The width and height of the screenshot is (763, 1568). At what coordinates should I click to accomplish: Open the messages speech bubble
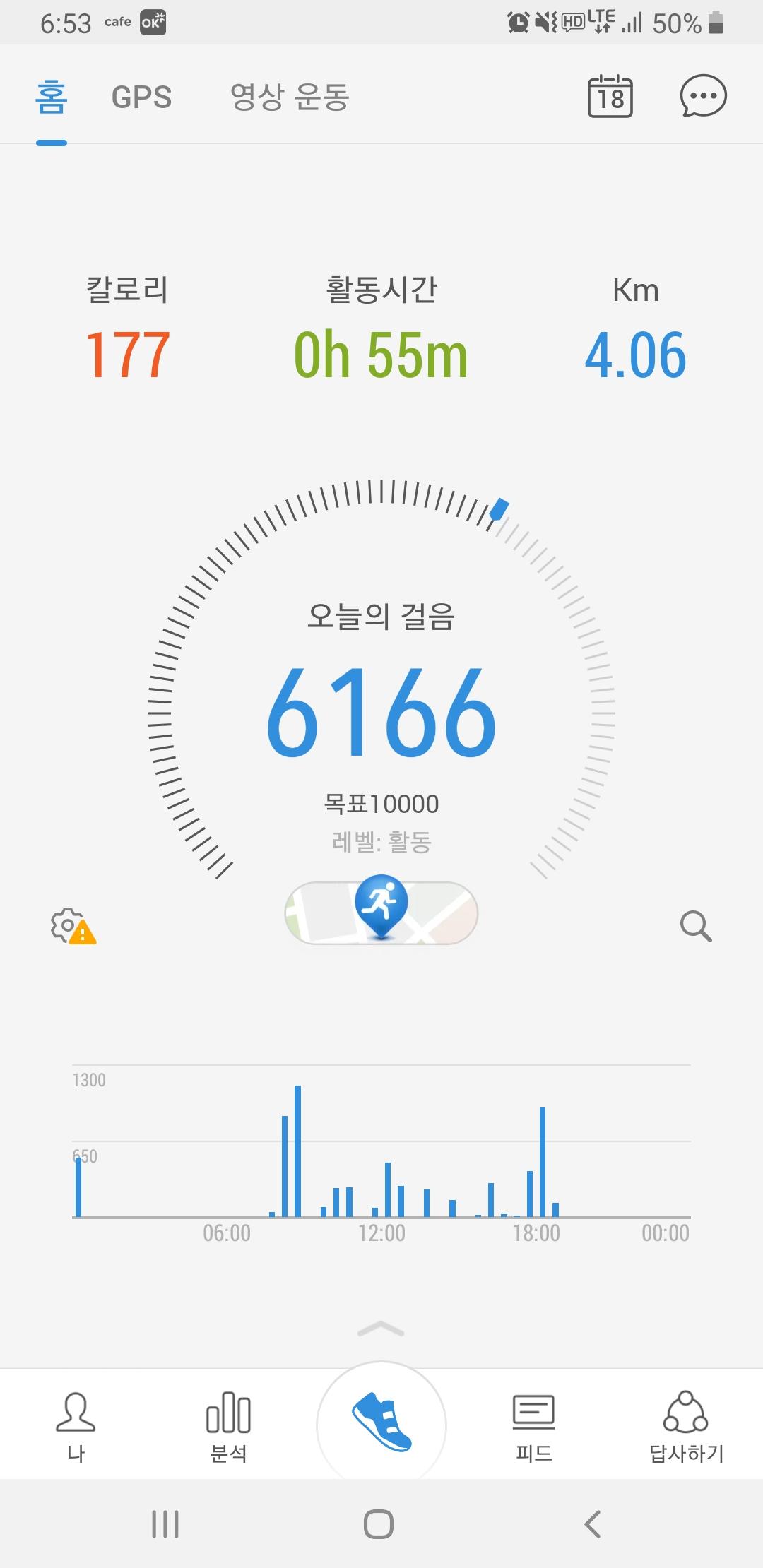click(703, 96)
